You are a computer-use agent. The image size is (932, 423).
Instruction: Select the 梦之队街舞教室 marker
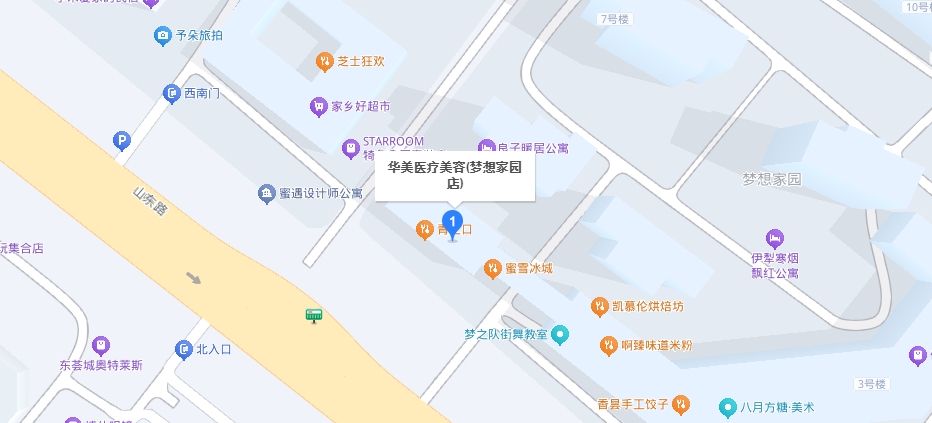(x=561, y=334)
